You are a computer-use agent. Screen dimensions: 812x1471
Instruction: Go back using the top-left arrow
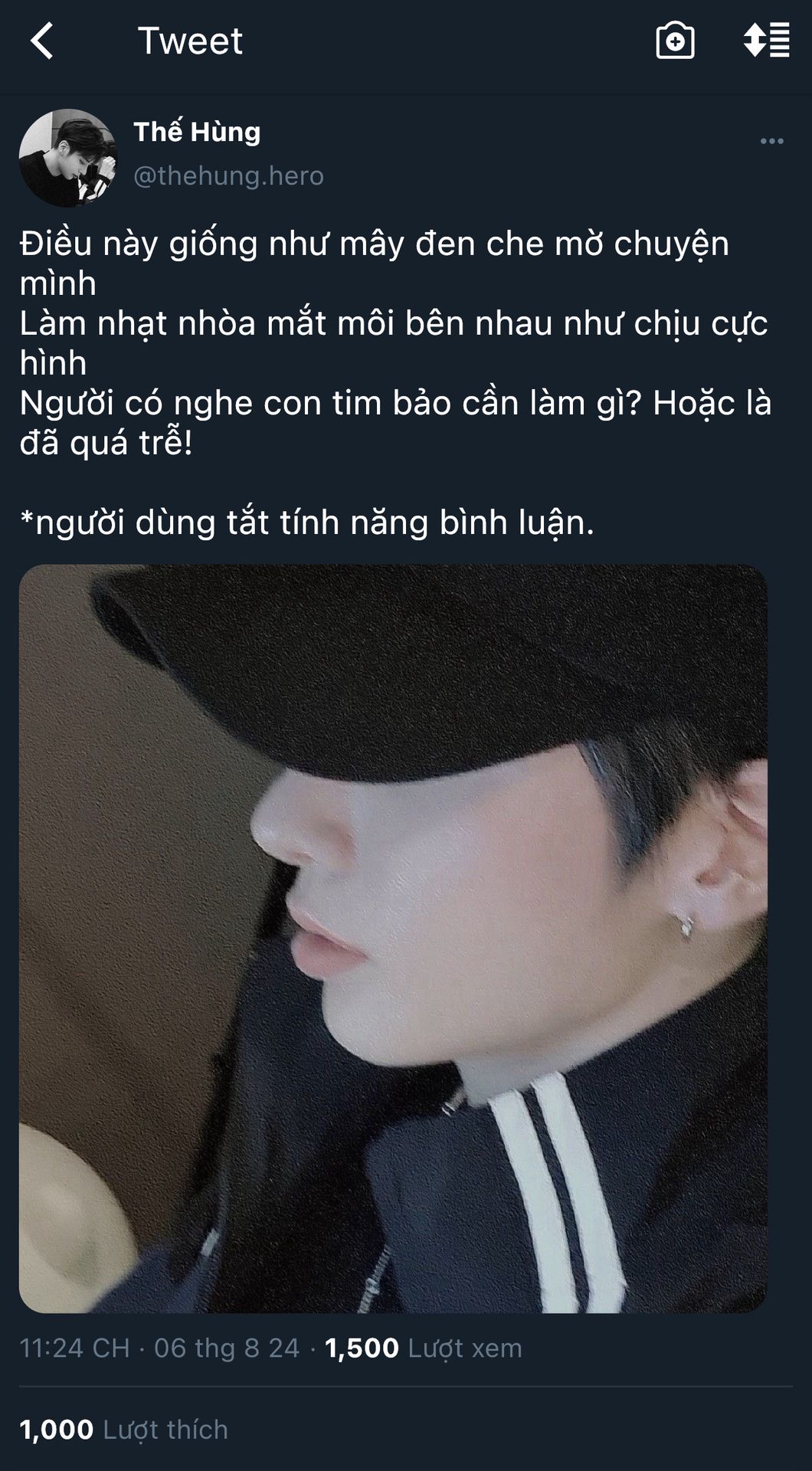(42, 41)
